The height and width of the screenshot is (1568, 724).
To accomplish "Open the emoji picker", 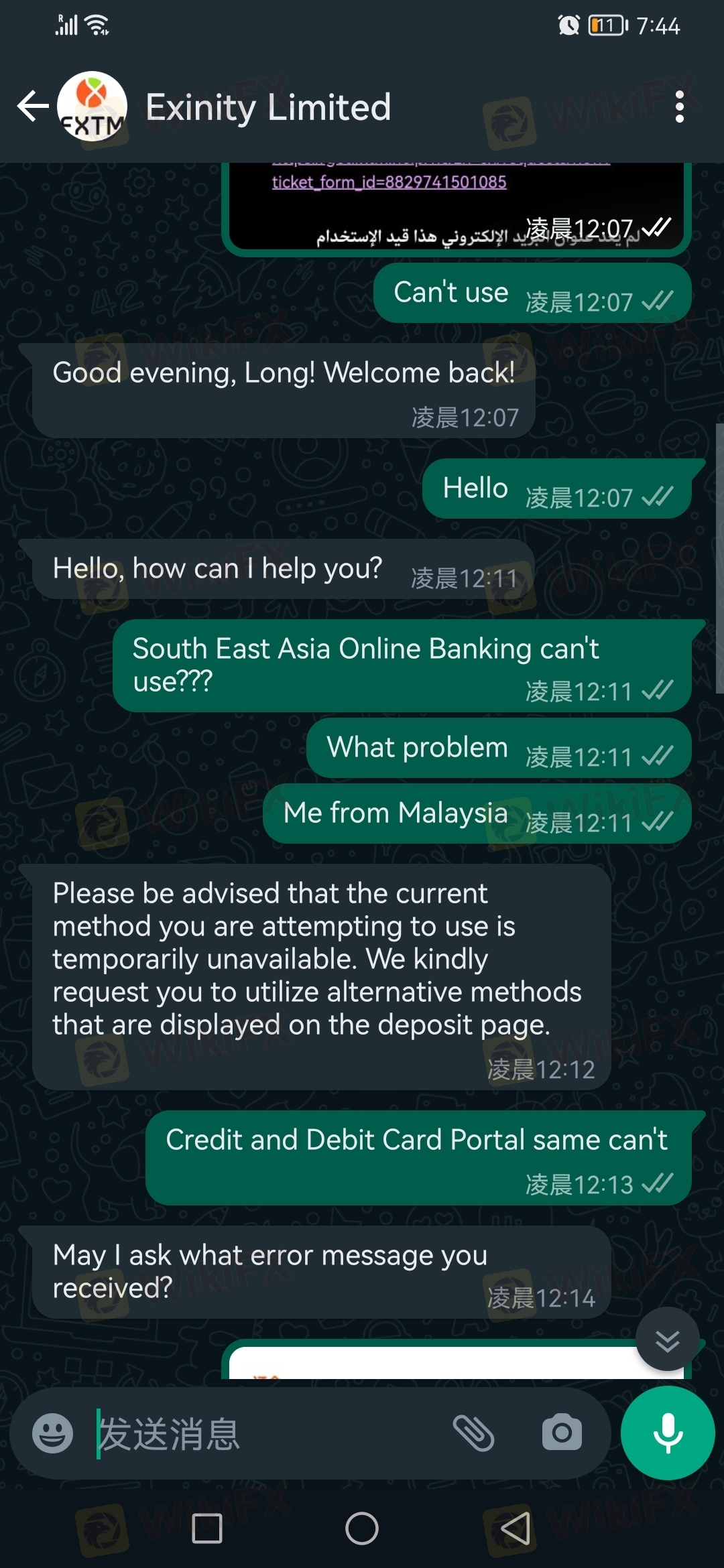I will coord(52,1433).
